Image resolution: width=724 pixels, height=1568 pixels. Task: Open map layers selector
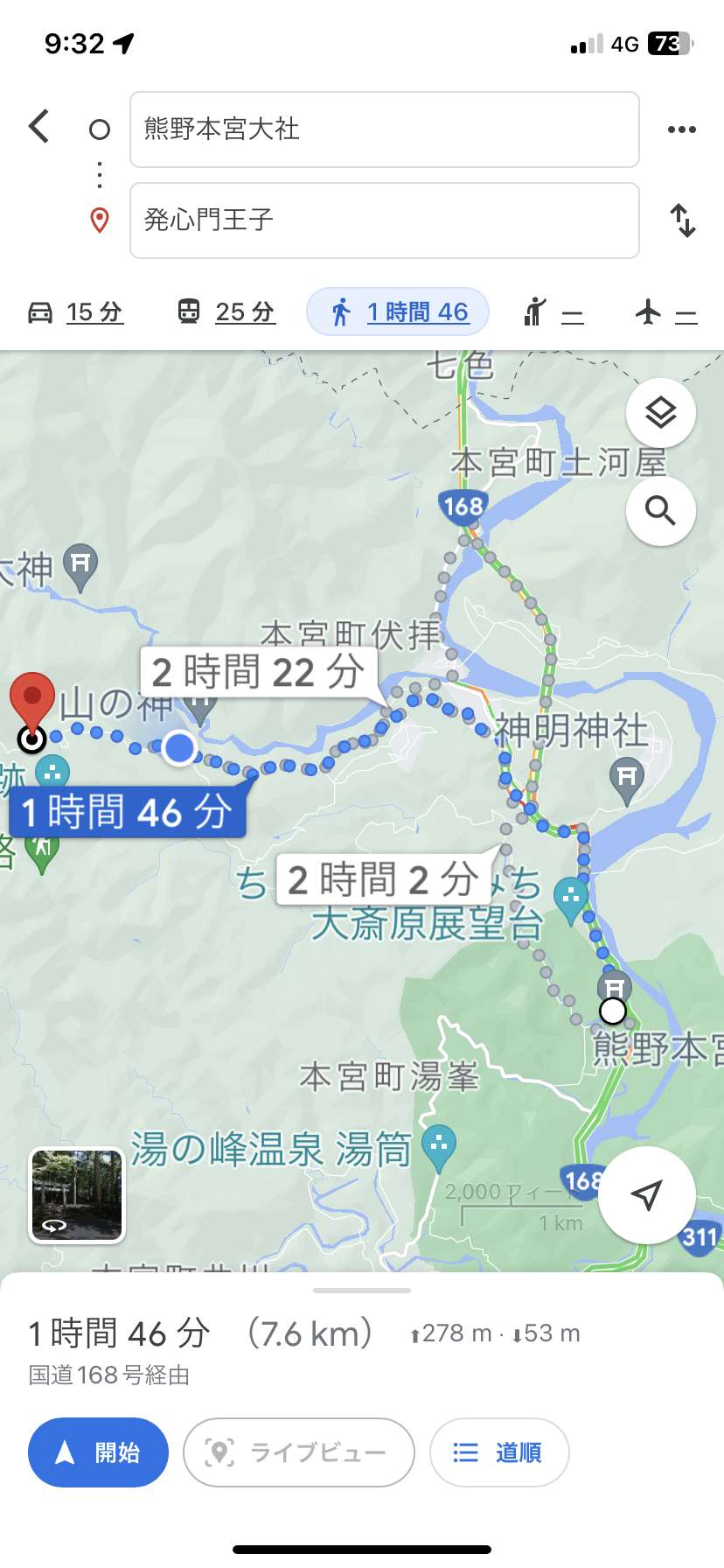pyautogui.click(x=660, y=413)
